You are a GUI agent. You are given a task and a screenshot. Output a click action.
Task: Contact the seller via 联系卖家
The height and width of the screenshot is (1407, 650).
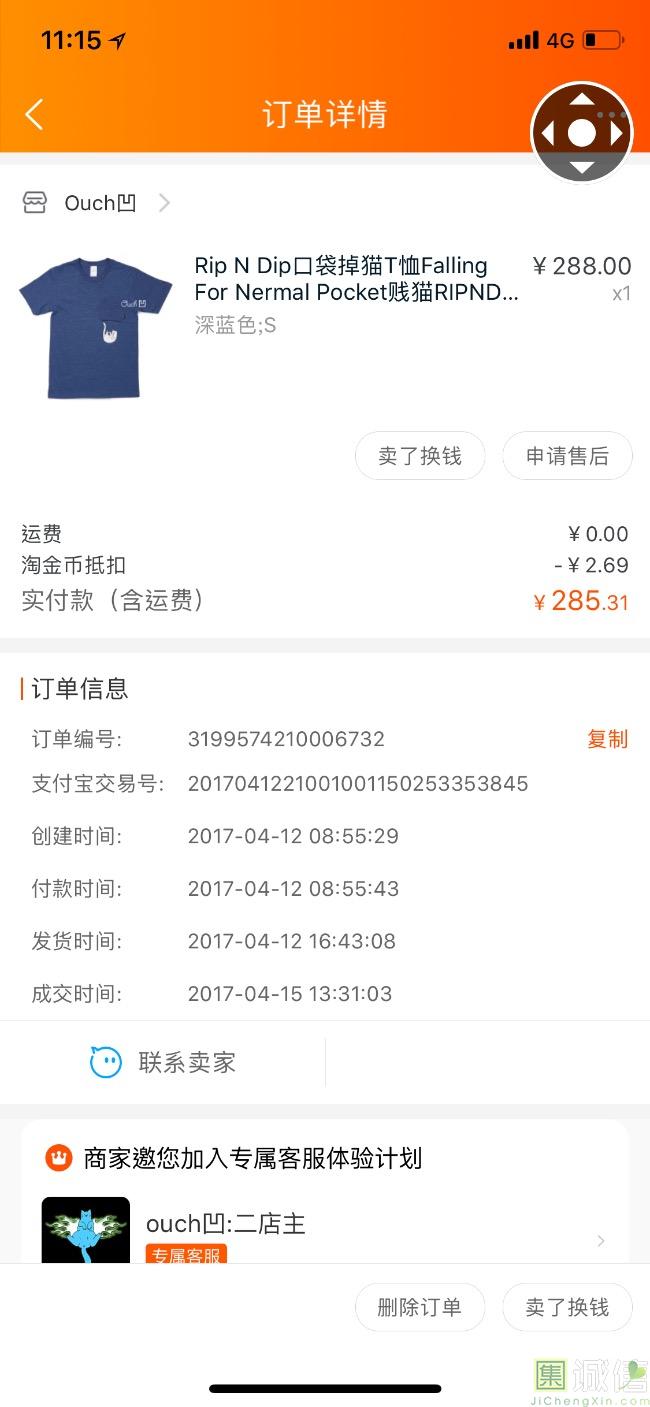tap(163, 1062)
